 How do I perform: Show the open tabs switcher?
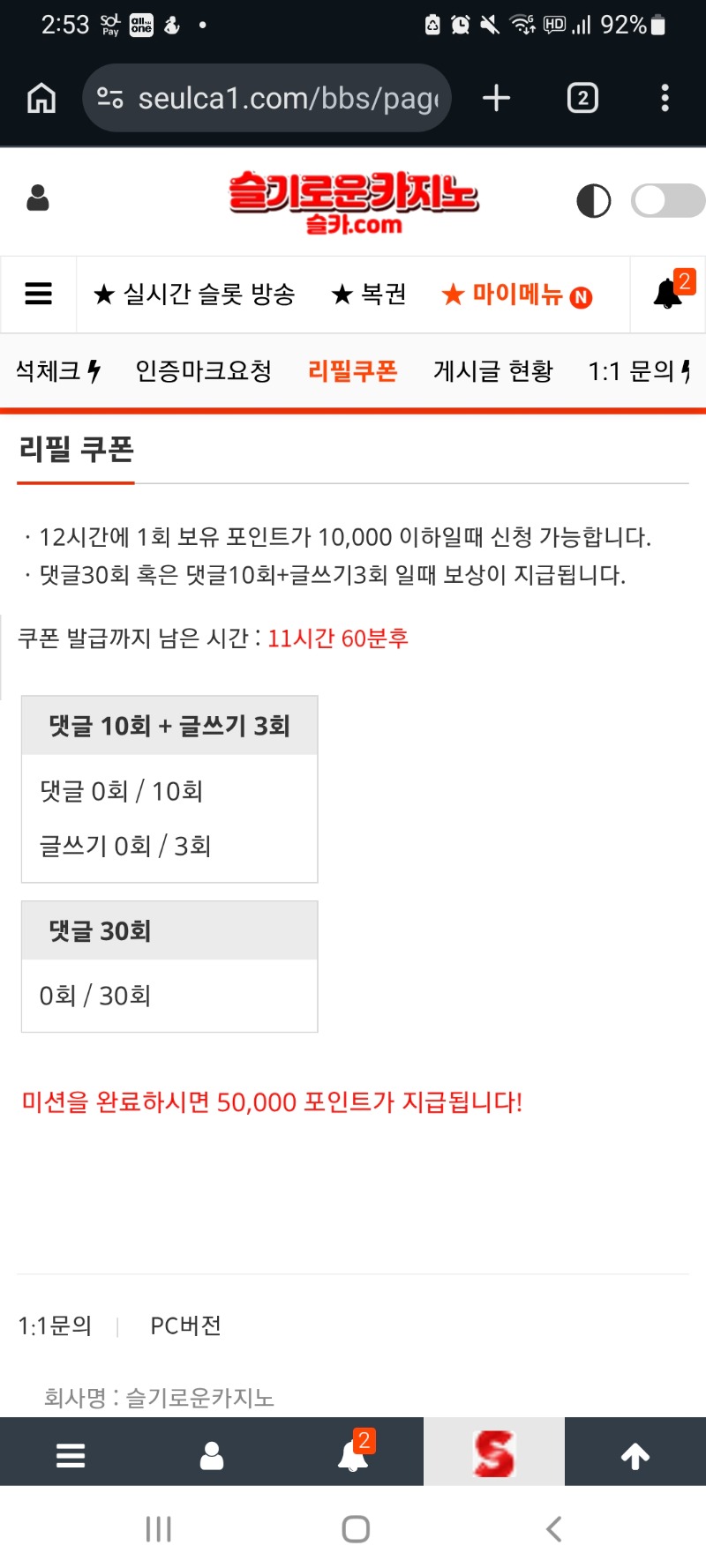point(582,98)
